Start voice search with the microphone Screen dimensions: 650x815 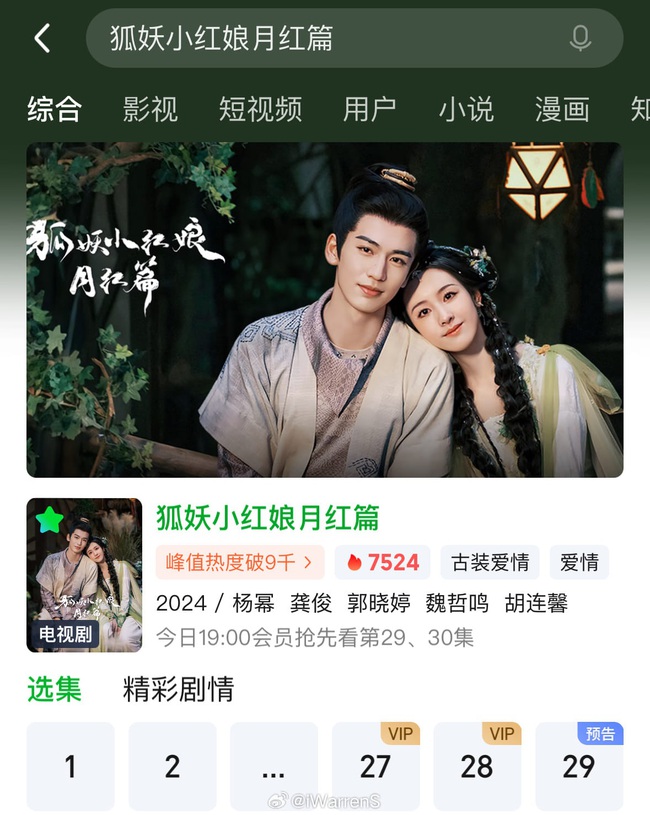pyautogui.click(x=580, y=39)
